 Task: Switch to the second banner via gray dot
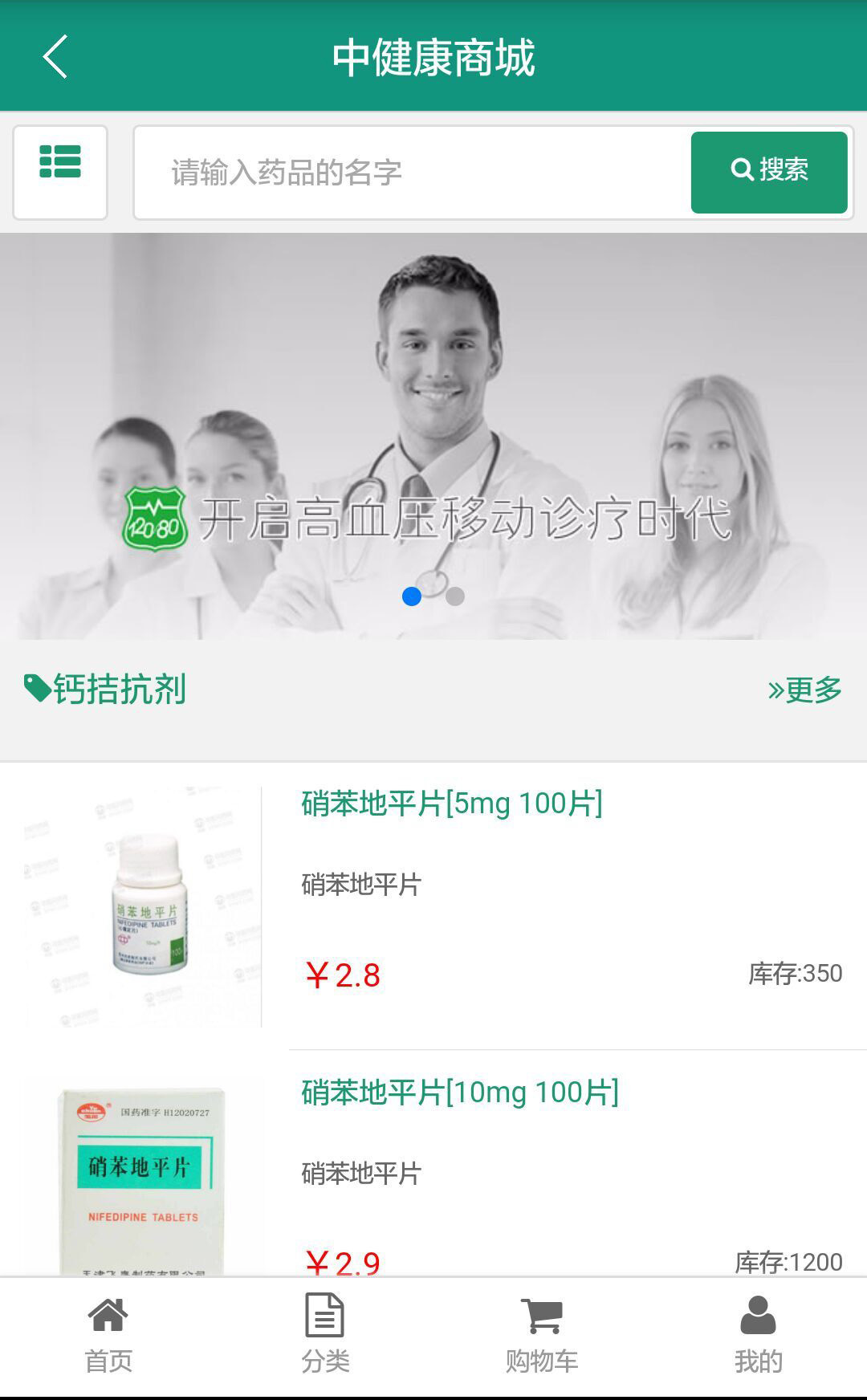click(x=454, y=596)
